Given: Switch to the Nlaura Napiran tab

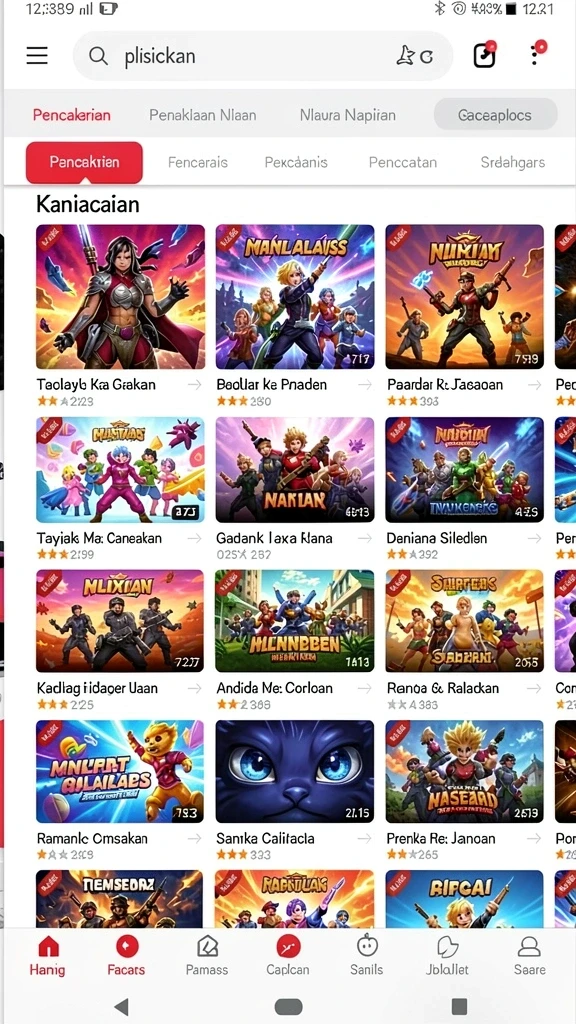Looking at the screenshot, I should click(347, 116).
